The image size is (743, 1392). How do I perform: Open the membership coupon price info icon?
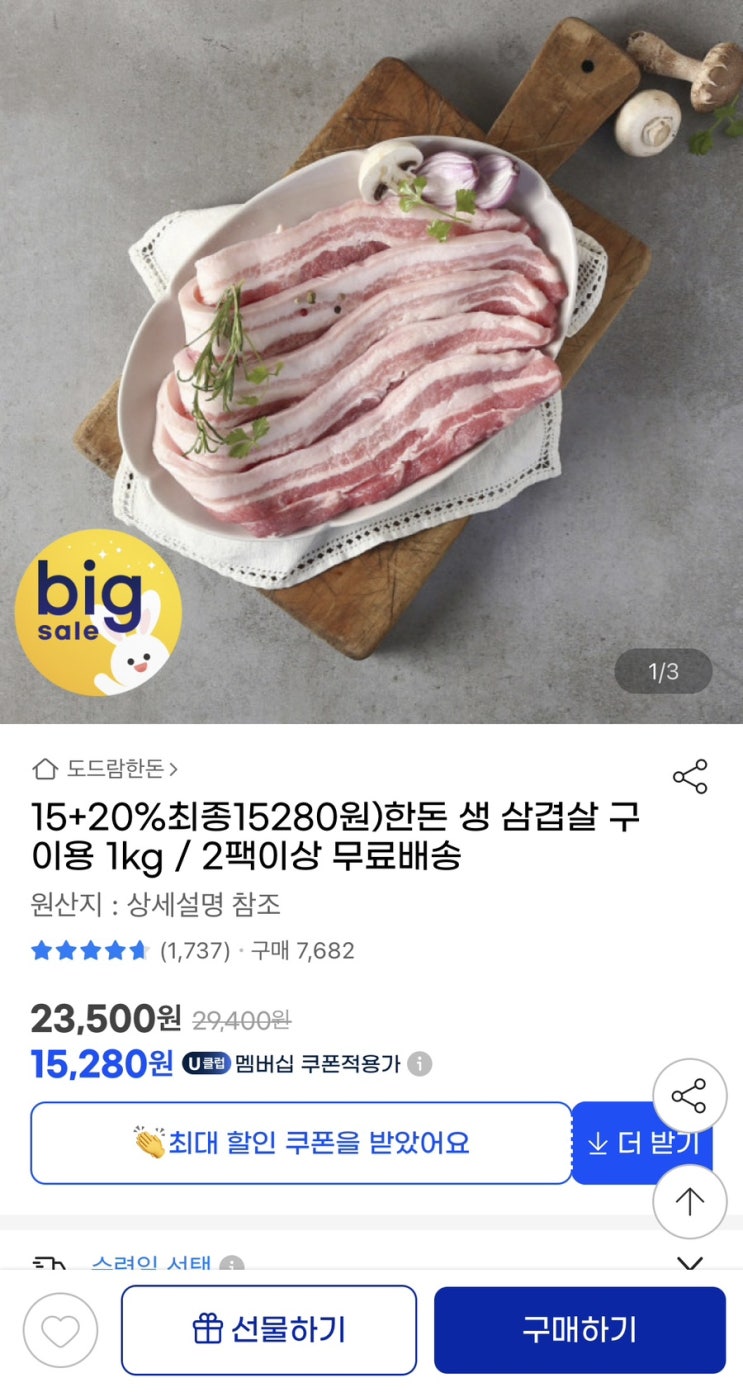point(420,1064)
